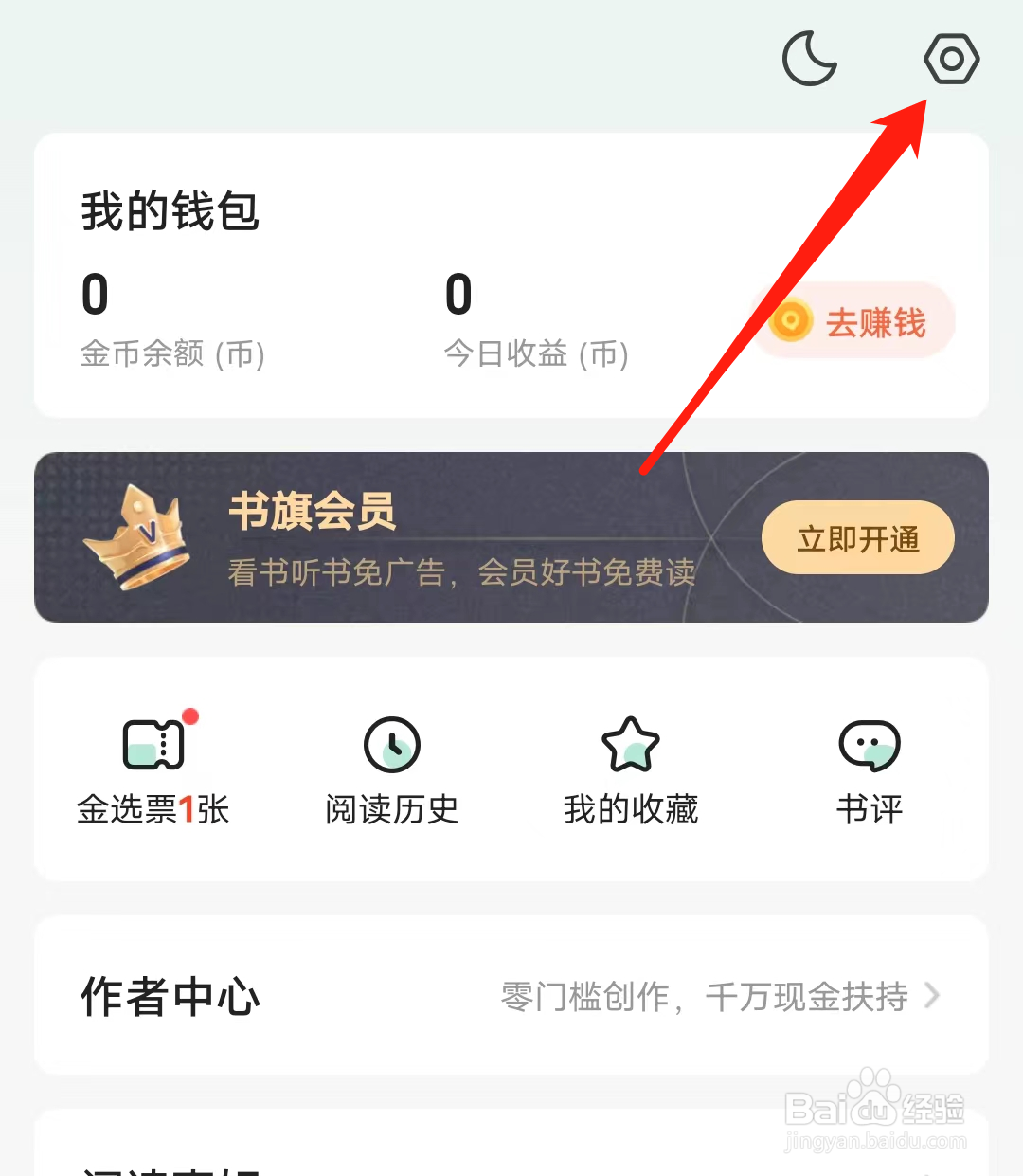Viewport: 1023px width, 1176px height.
Task: Open the 阅读历史 clock icon
Action: [391, 744]
